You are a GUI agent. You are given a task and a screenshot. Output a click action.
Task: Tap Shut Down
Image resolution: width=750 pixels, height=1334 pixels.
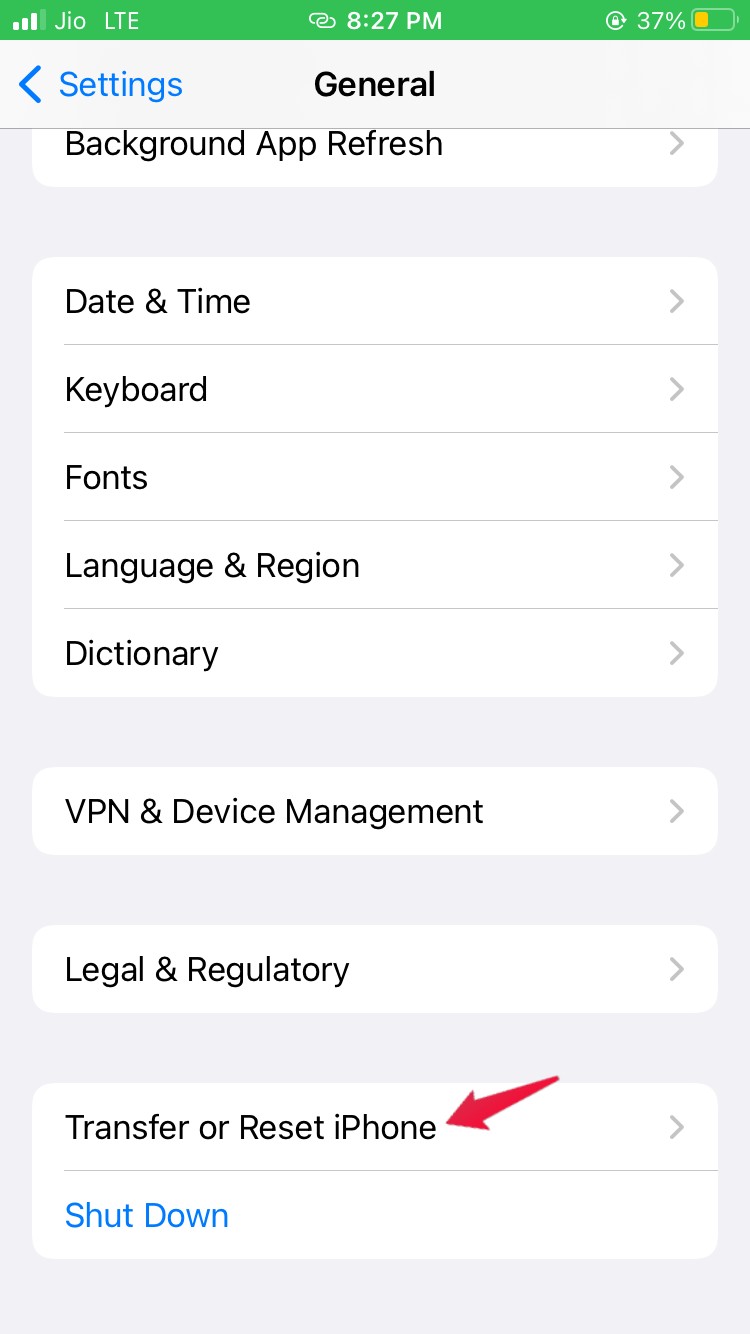coord(147,1216)
